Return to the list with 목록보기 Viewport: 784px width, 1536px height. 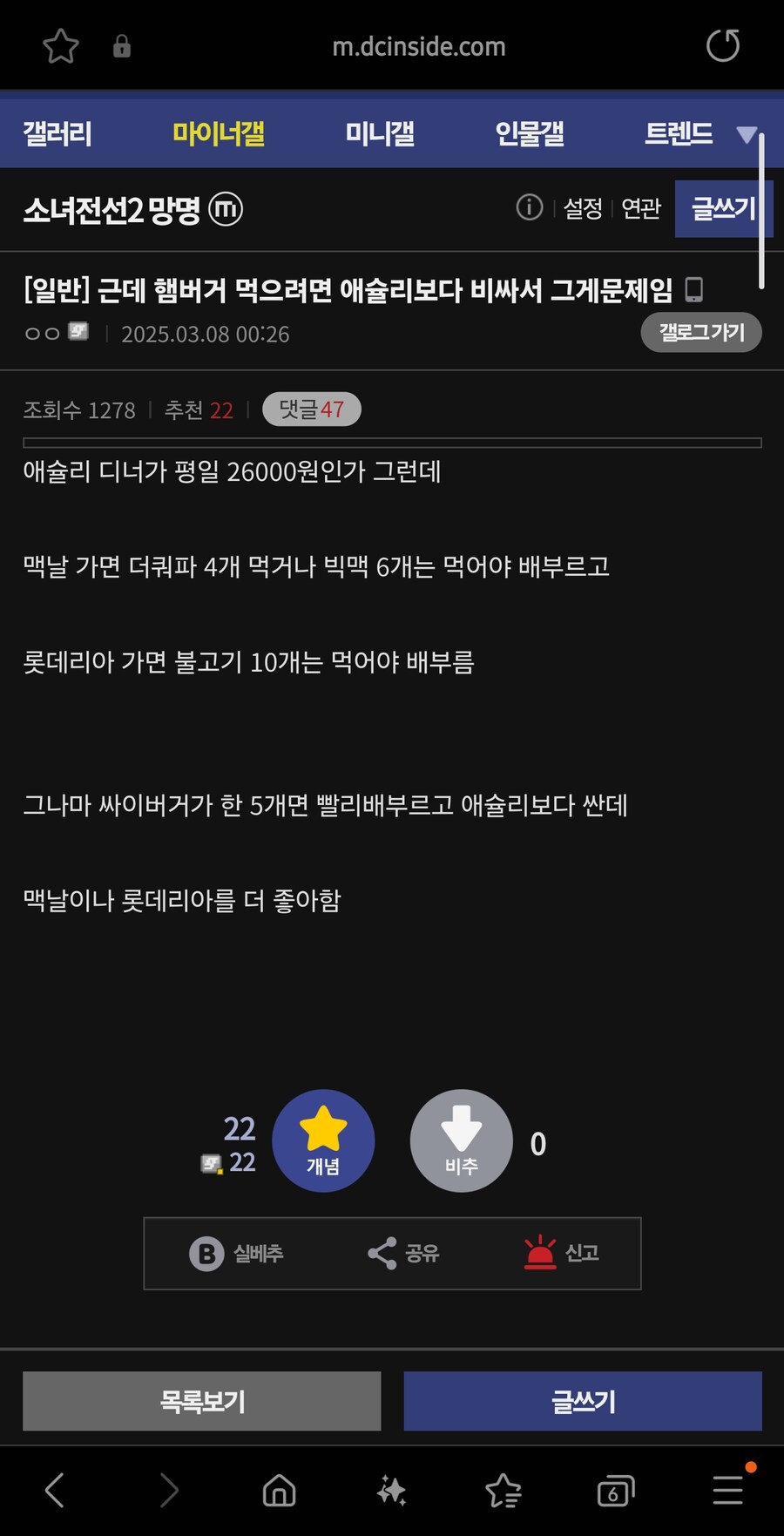202,1401
